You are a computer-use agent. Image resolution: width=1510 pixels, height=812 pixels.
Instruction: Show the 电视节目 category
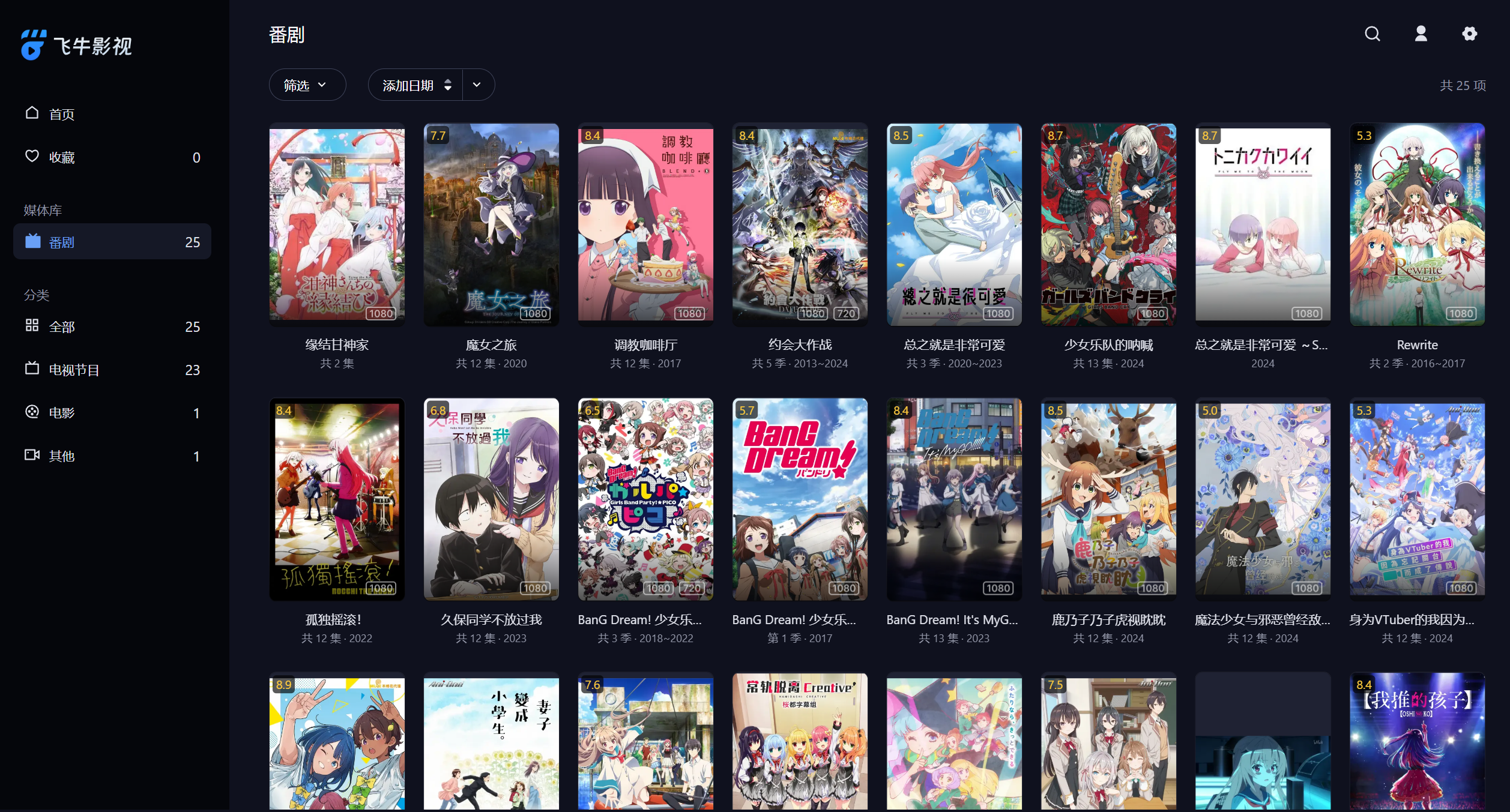(74, 370)
